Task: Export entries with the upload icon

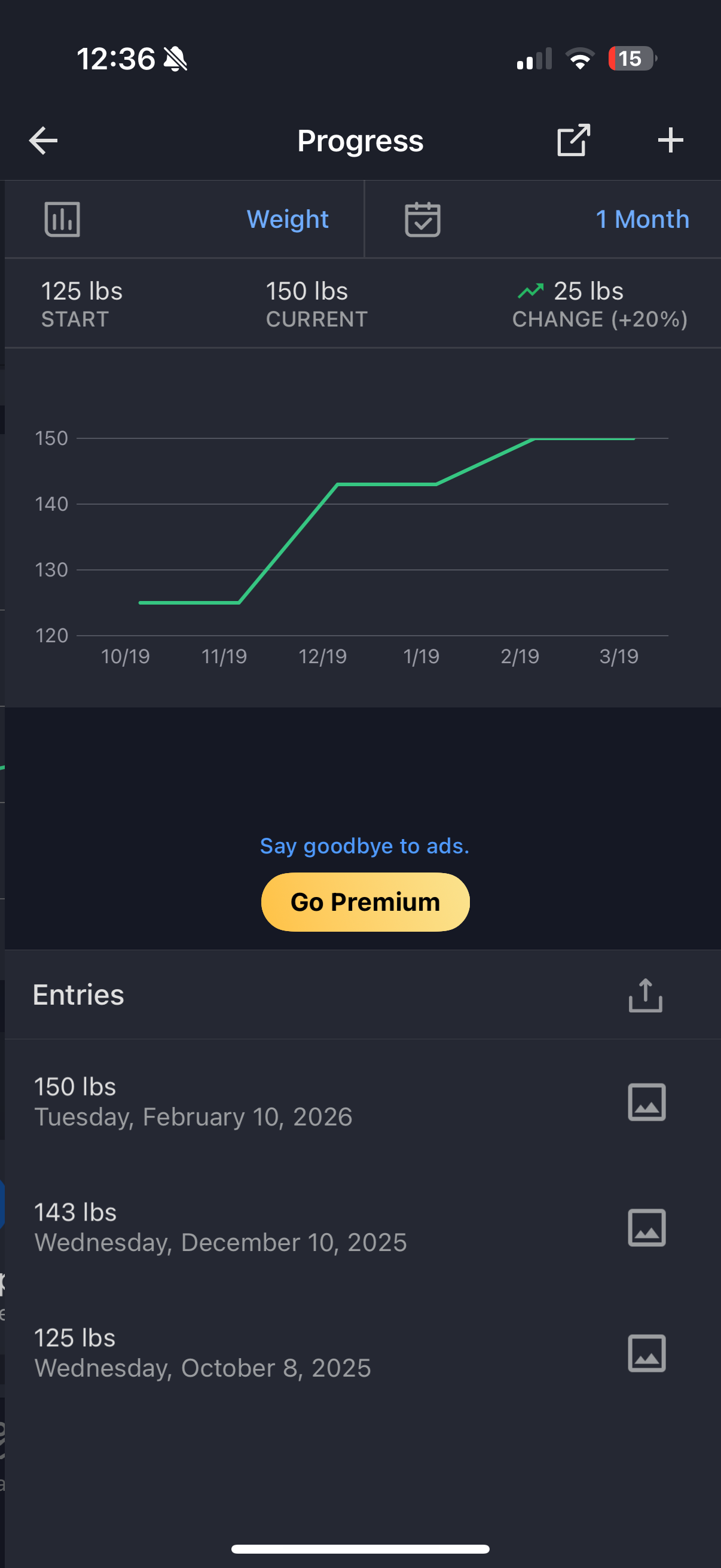Action: coord(645,996)
